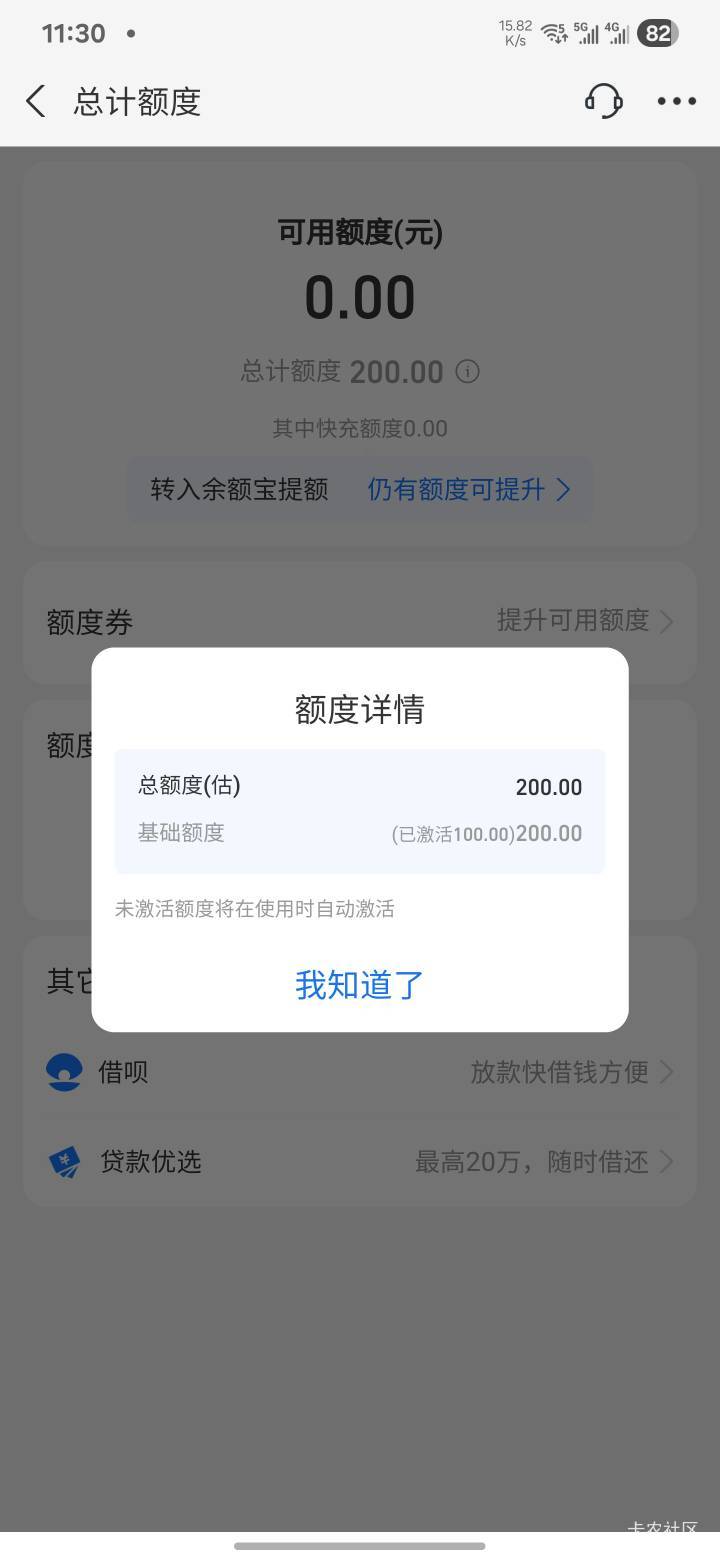Open the 额度券 row
This screenshot has width=720, height=1560.
360,622
